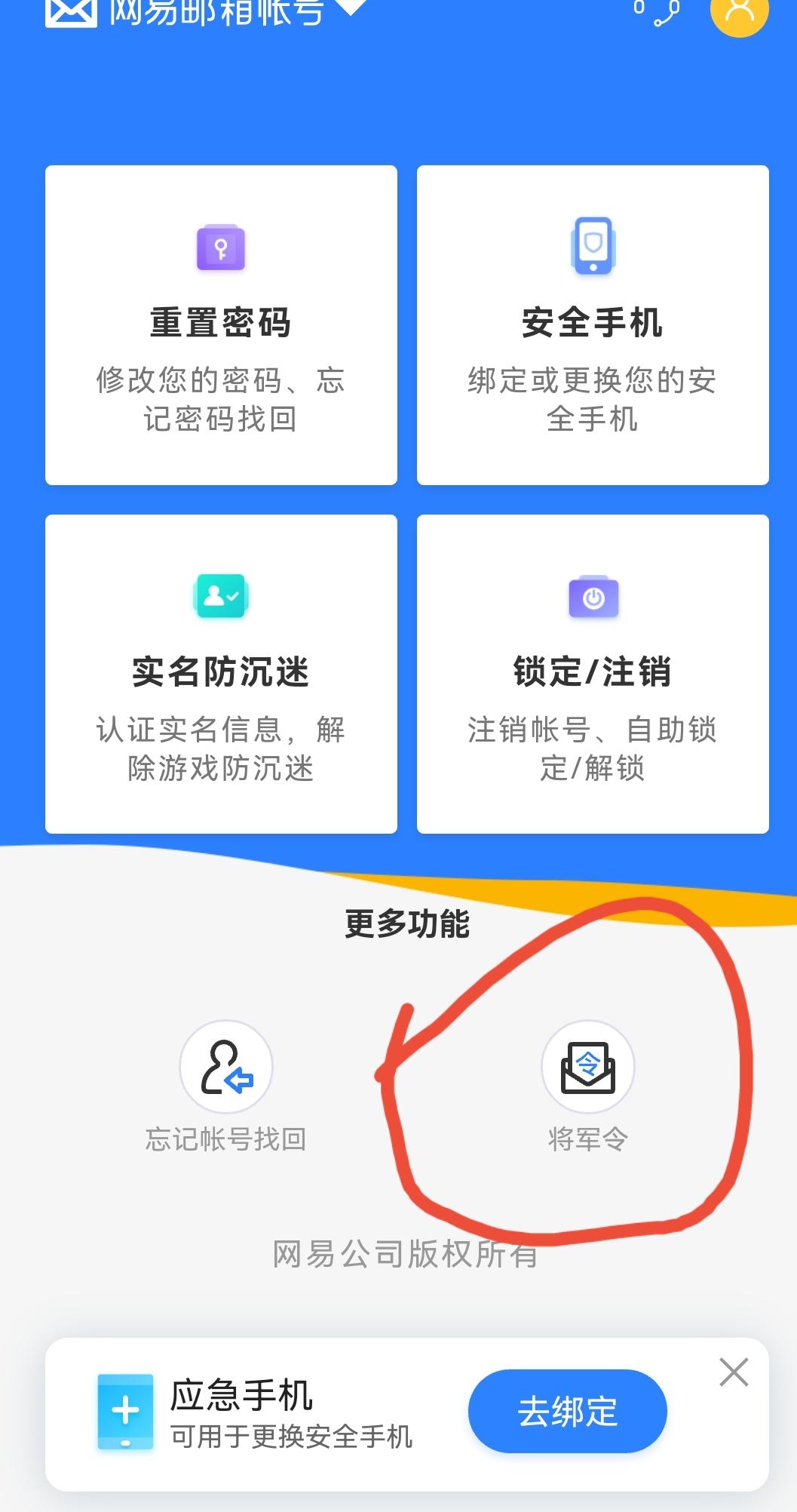Contact customer service via headset icon

tap(656, 11)
